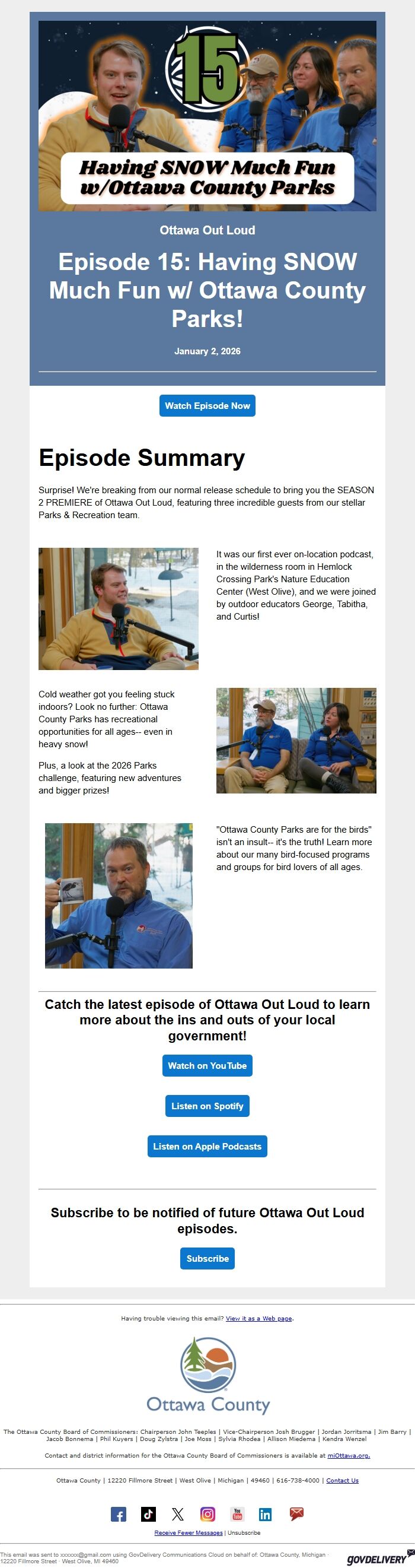Screen dimensions: 415x1568
Task: Open the Contact Us link
Action: click(x=342, y=1480)
